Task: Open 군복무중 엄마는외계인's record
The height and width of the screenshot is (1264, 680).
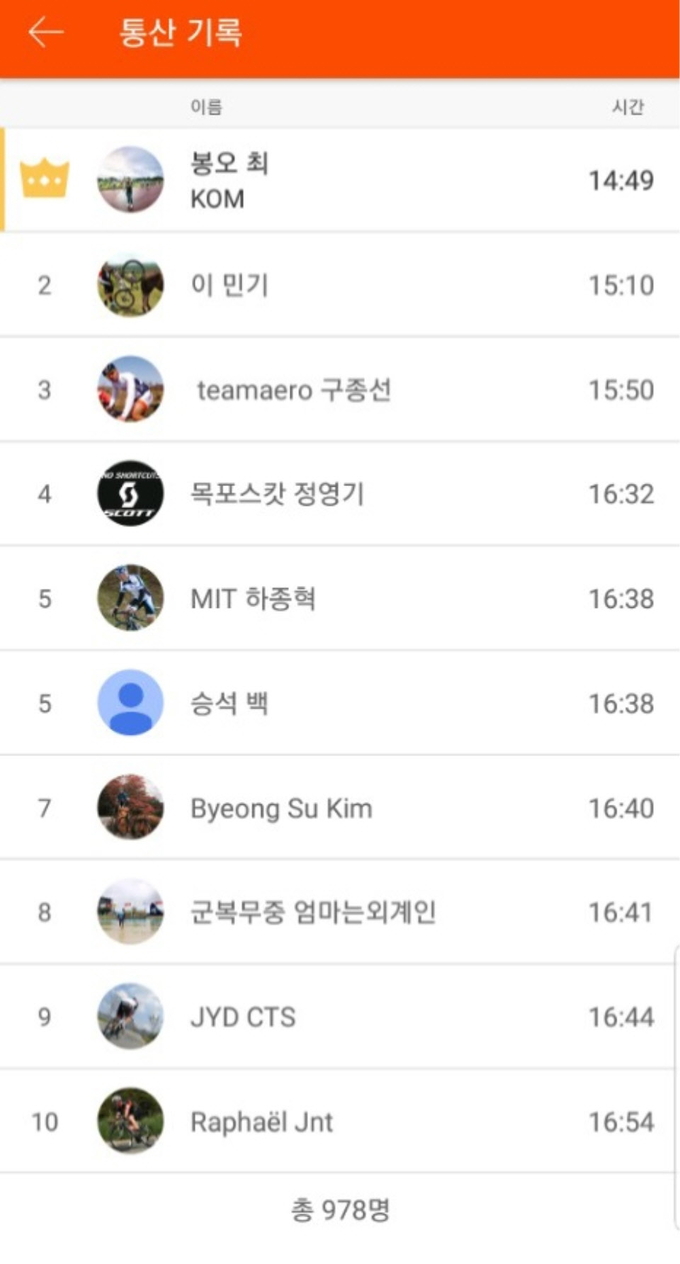Action: point(340,912)
